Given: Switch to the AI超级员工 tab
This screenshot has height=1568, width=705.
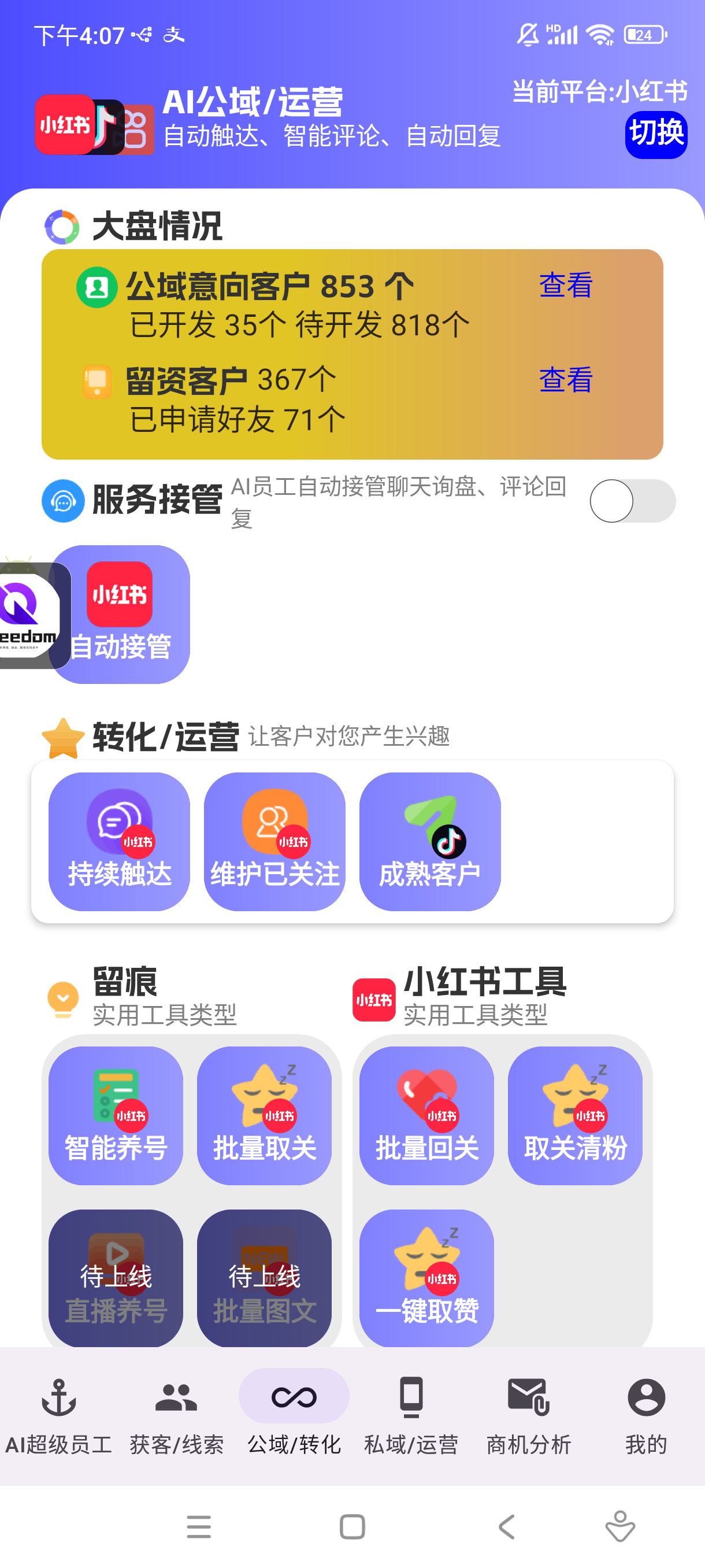Looking at the screenshot, I should point(59,1415).
